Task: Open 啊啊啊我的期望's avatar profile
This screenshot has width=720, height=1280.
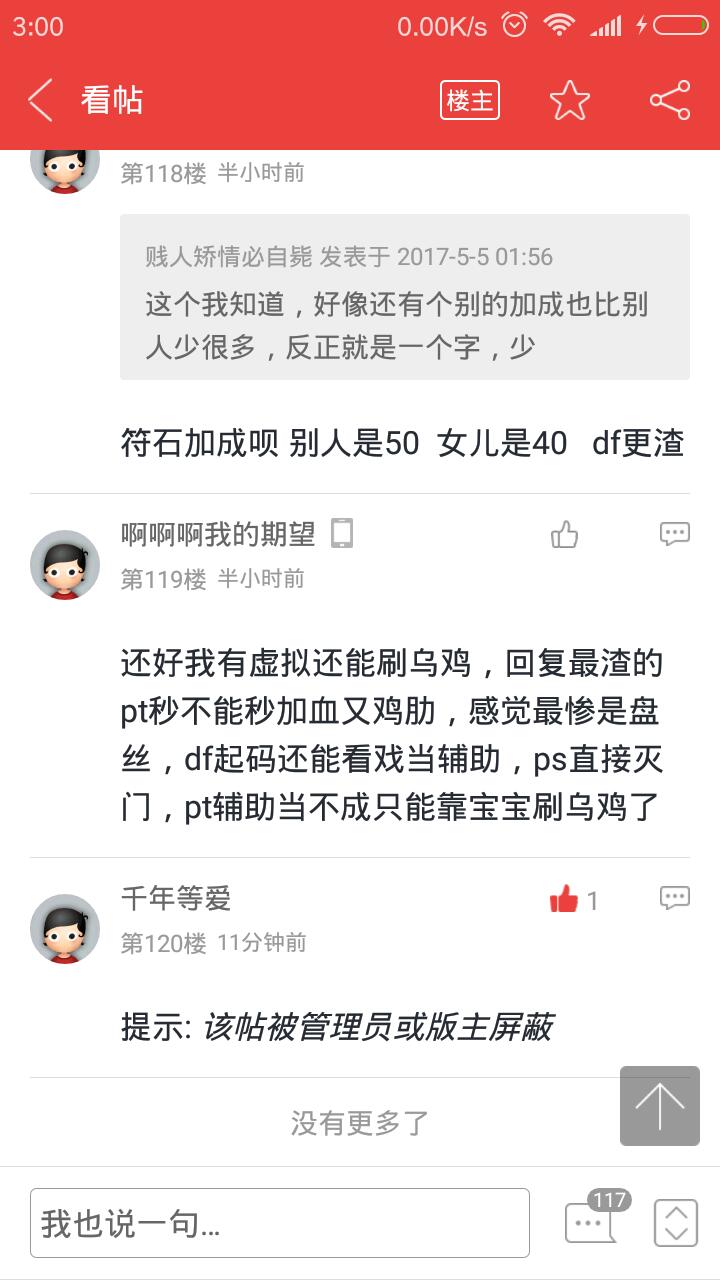Action: (x=65, y=565)
